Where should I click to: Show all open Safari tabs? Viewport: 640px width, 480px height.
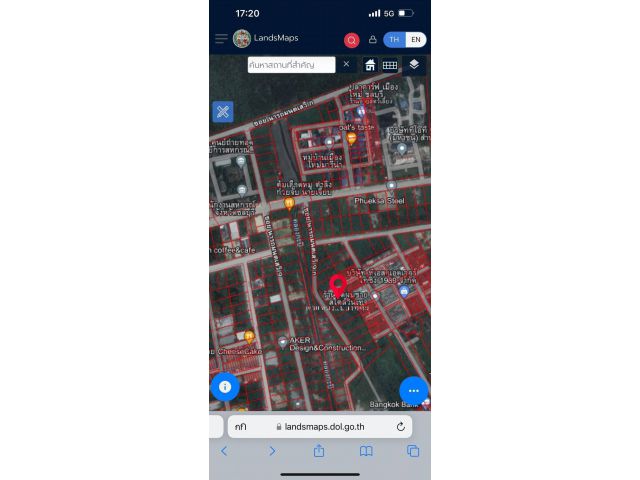point(413,451)
